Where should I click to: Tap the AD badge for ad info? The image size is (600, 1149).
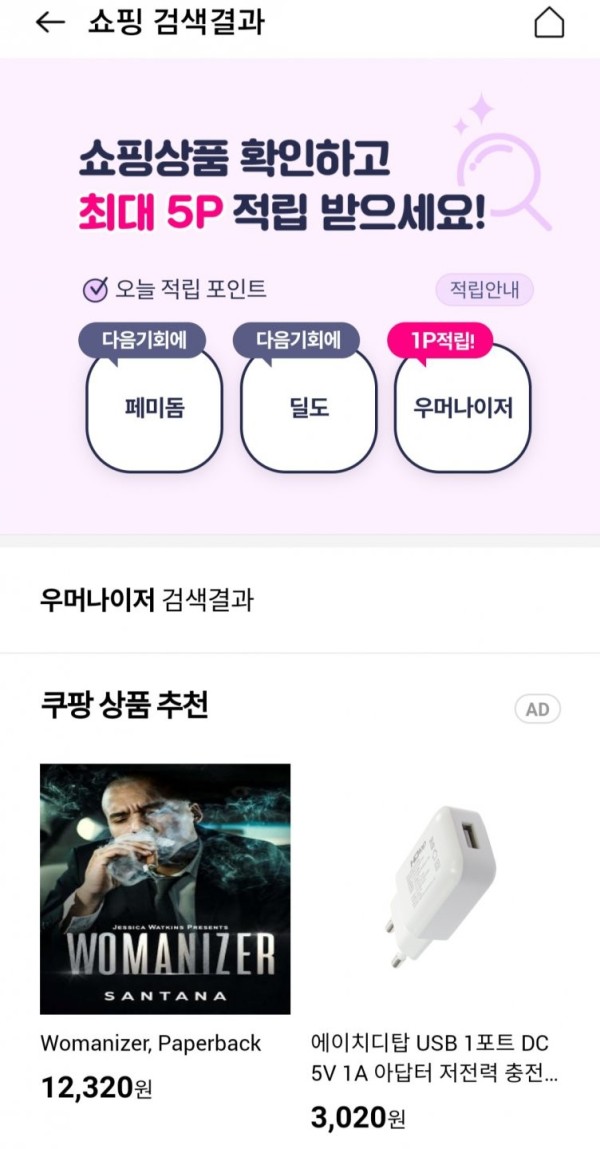[x=537, y=709]
